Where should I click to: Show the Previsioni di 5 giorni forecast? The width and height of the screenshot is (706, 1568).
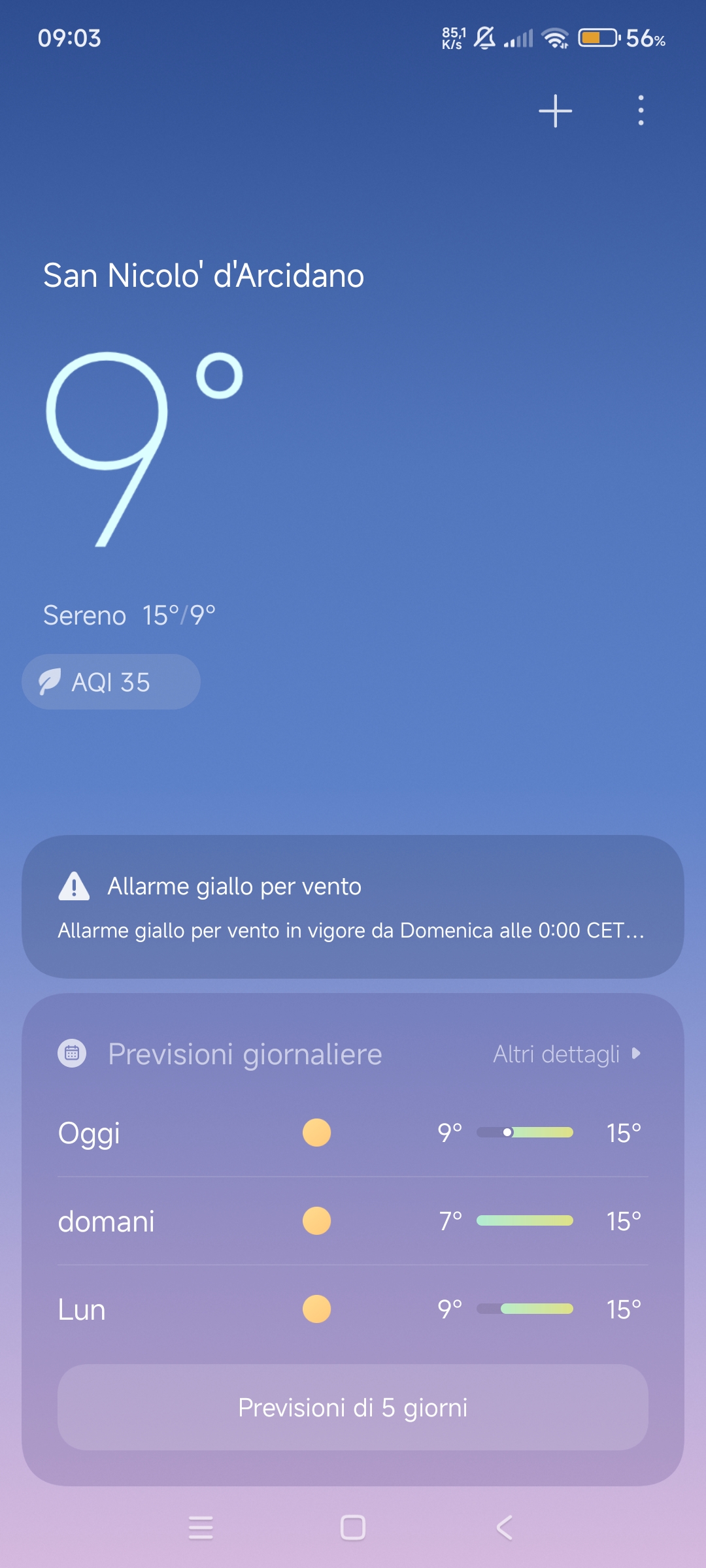pos(353,1407)
